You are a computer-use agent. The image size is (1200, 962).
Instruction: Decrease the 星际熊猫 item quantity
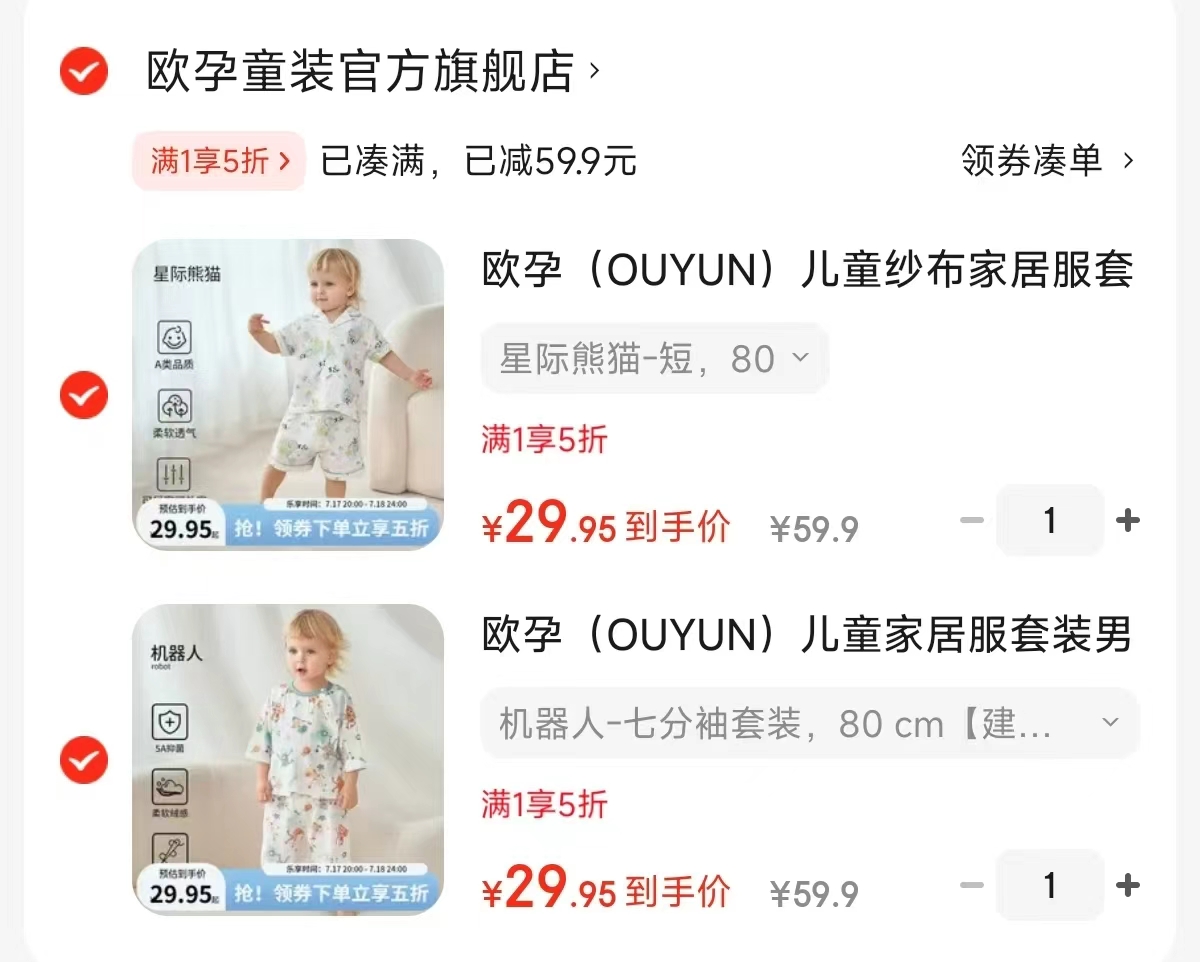(x=971, y=521)
